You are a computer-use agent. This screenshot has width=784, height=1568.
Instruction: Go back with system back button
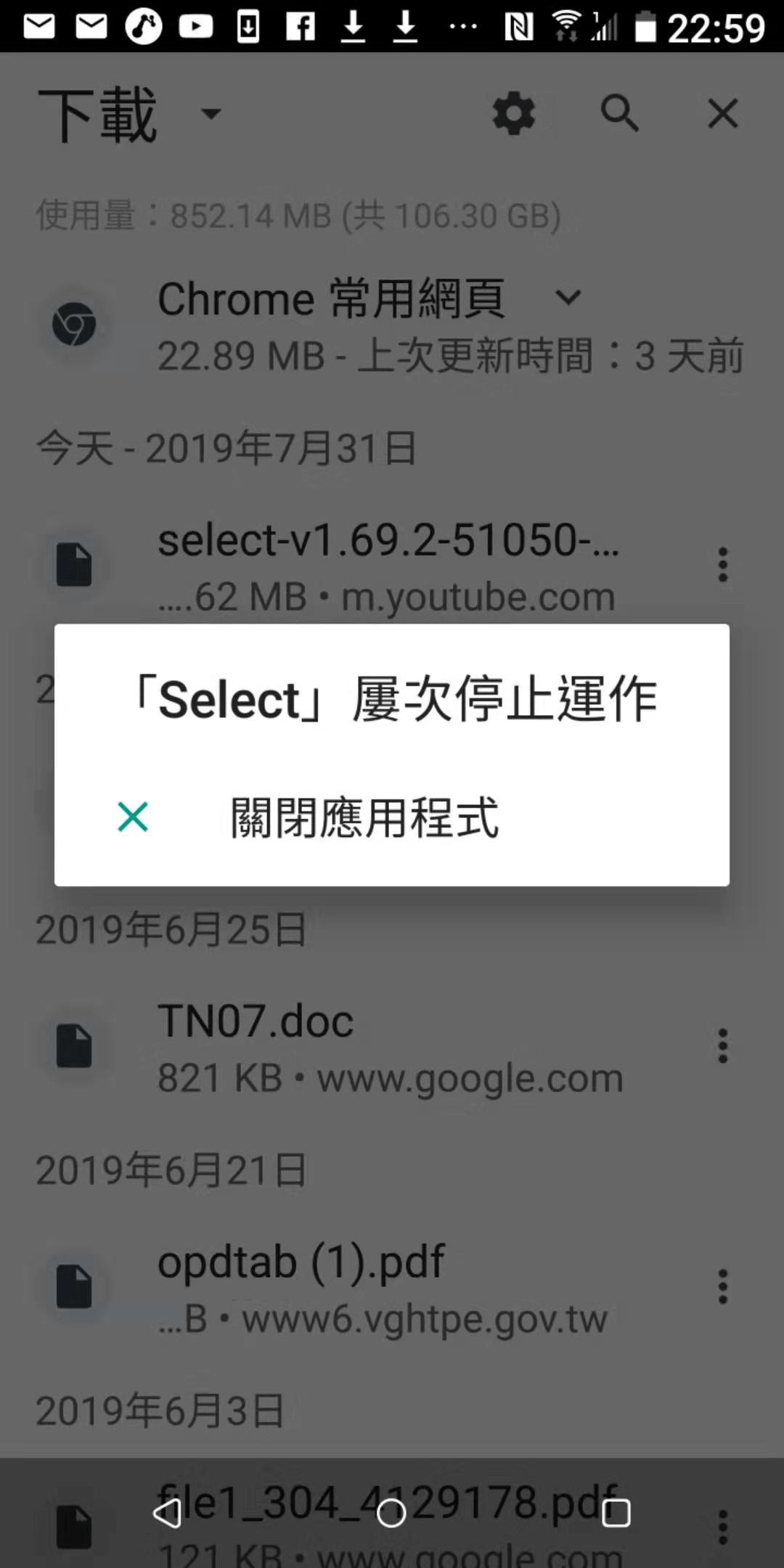167,1514
